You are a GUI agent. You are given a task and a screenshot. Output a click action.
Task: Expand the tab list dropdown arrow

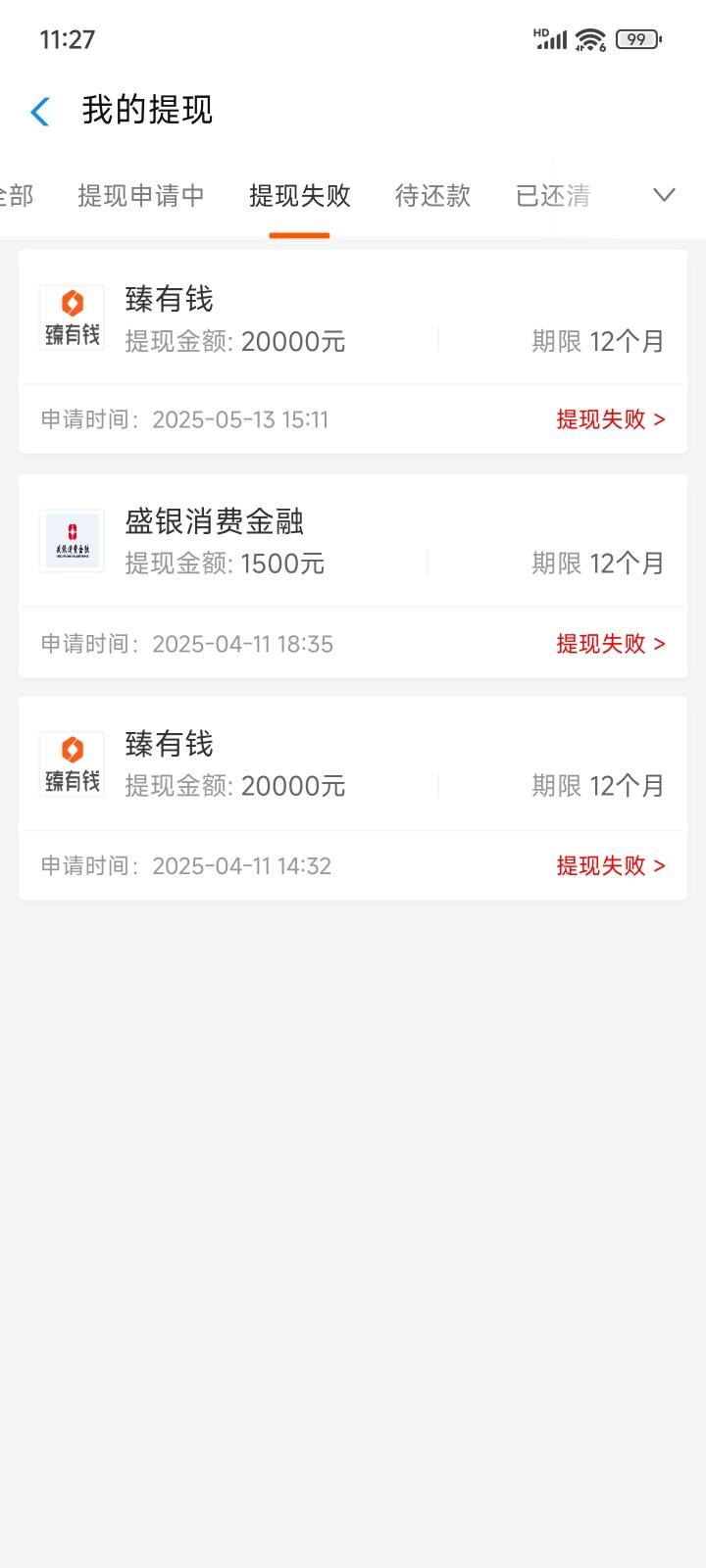point(664,195)
